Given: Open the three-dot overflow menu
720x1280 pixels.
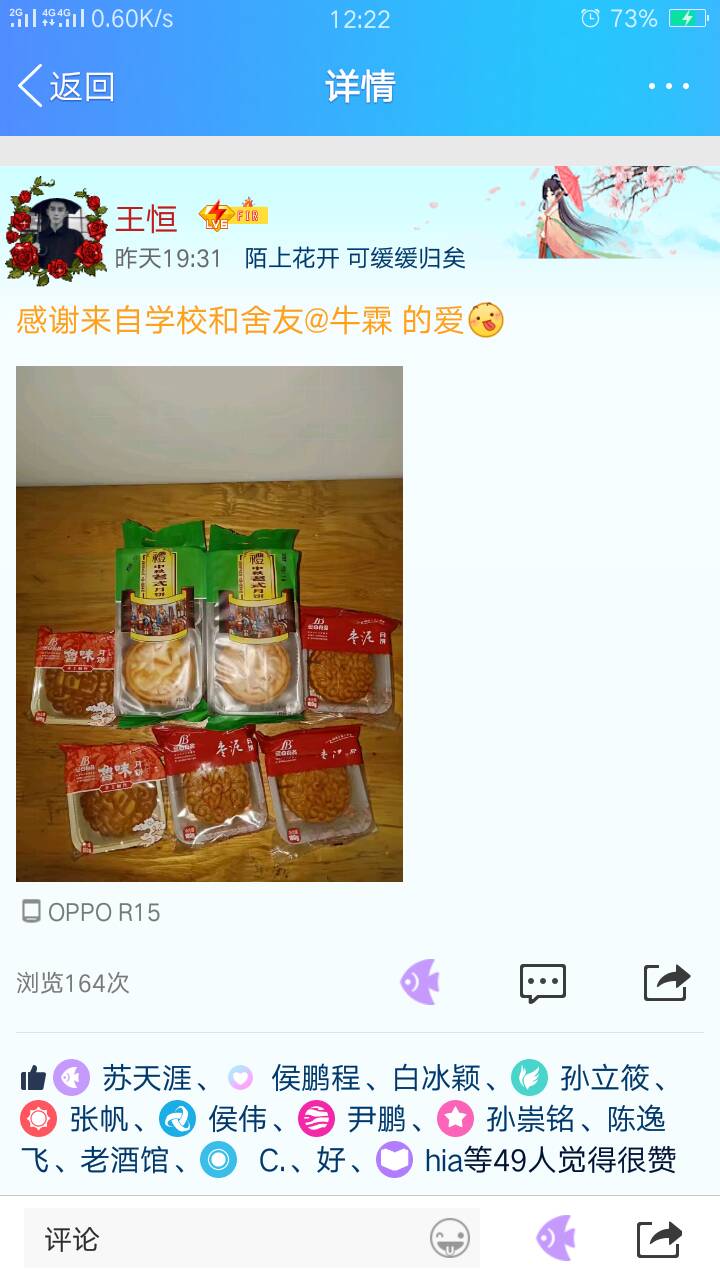Looking at the screenshot, I should [668, 87].
